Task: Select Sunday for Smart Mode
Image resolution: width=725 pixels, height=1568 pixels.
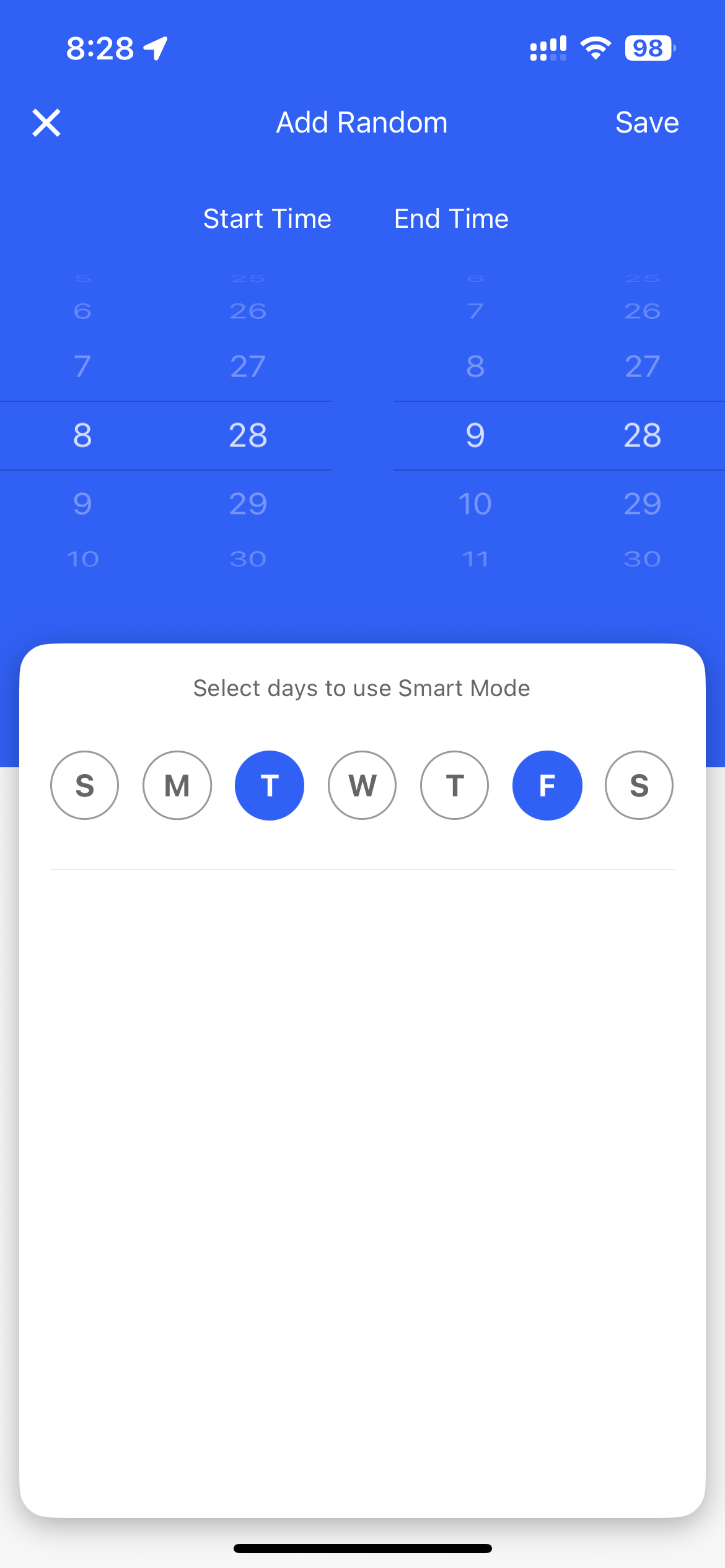Action: click(84, 785)
